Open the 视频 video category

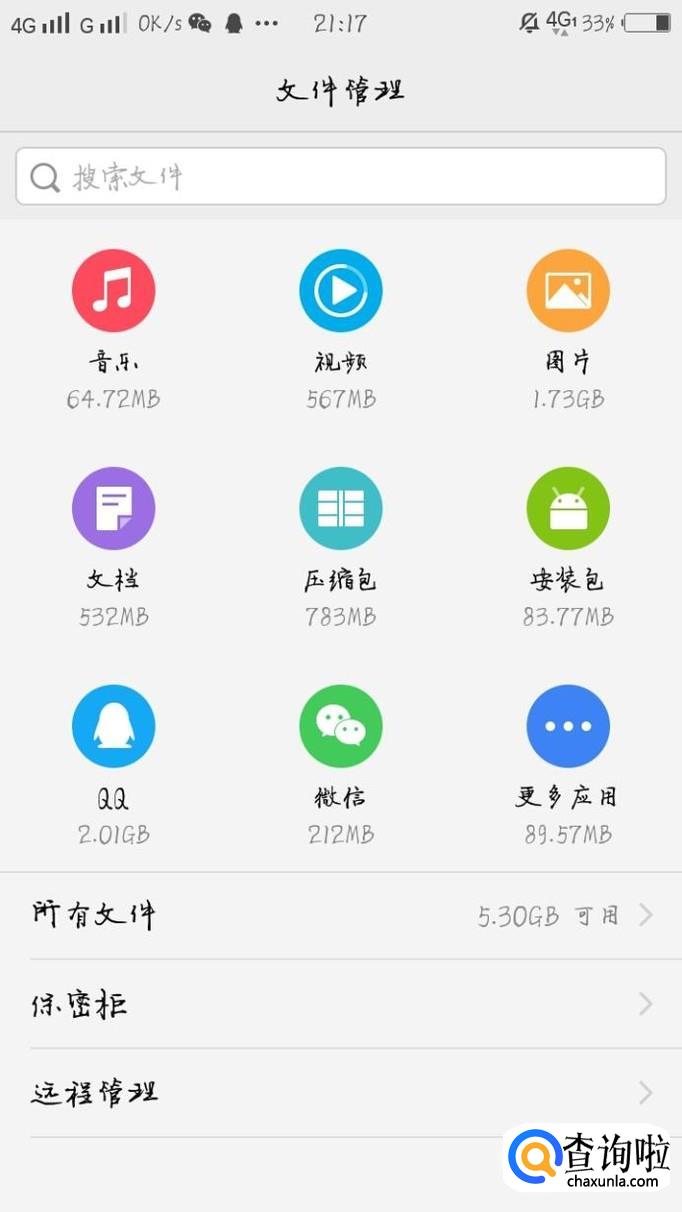(x=341, y=291)
